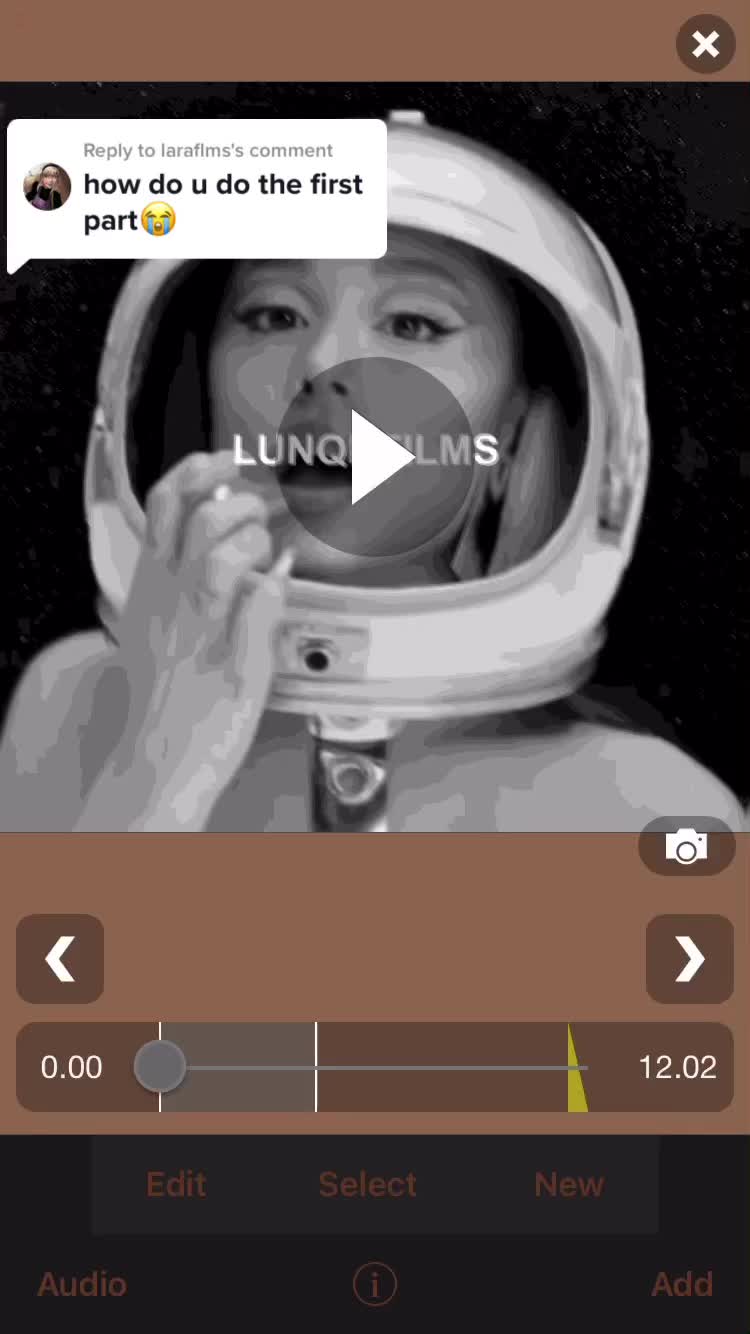
Task: Play the video preview
Action: tap(375, 456)
